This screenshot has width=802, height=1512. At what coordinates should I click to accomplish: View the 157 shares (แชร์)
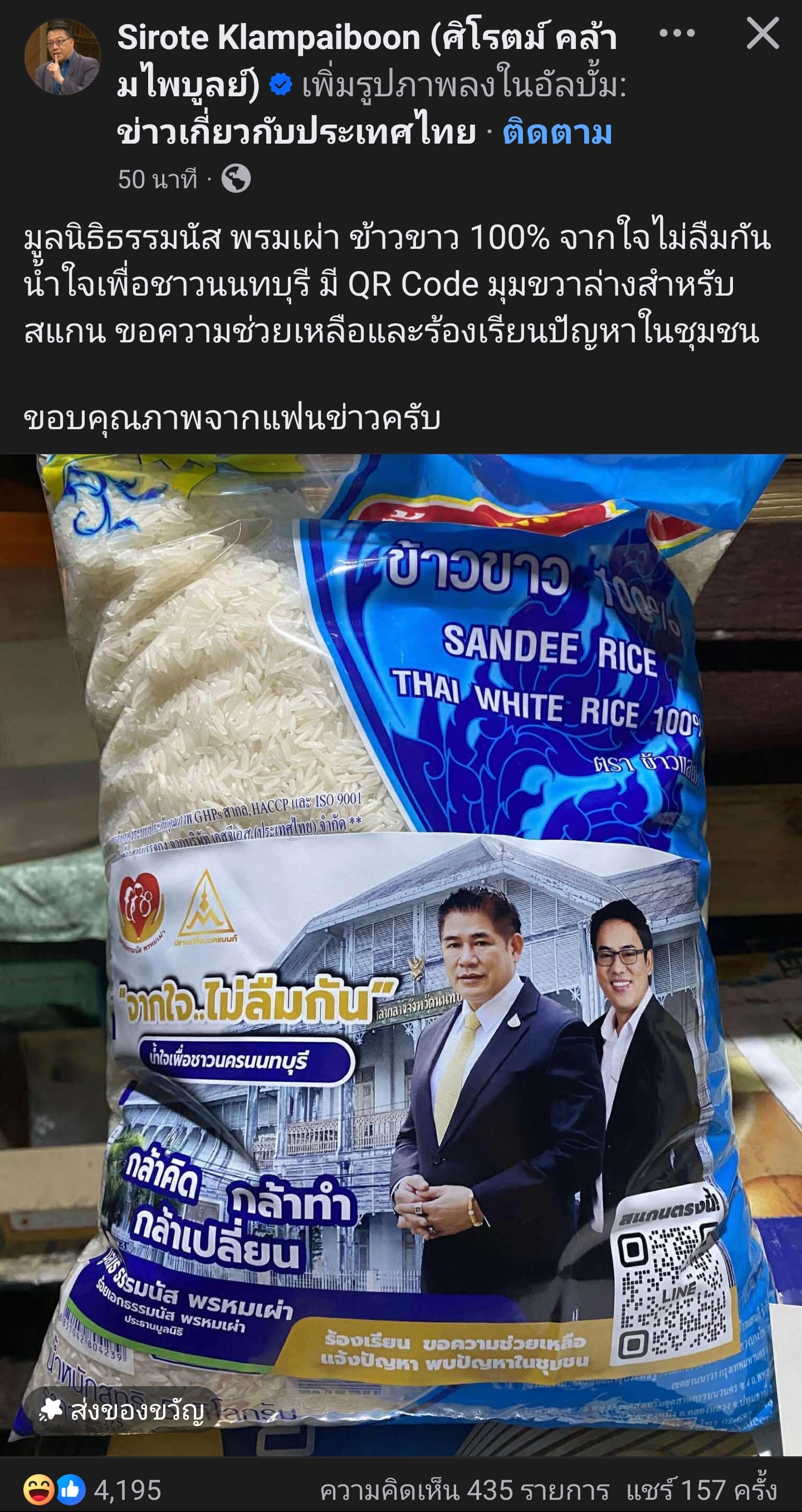pyautogui.click(x=701, y=1491)
